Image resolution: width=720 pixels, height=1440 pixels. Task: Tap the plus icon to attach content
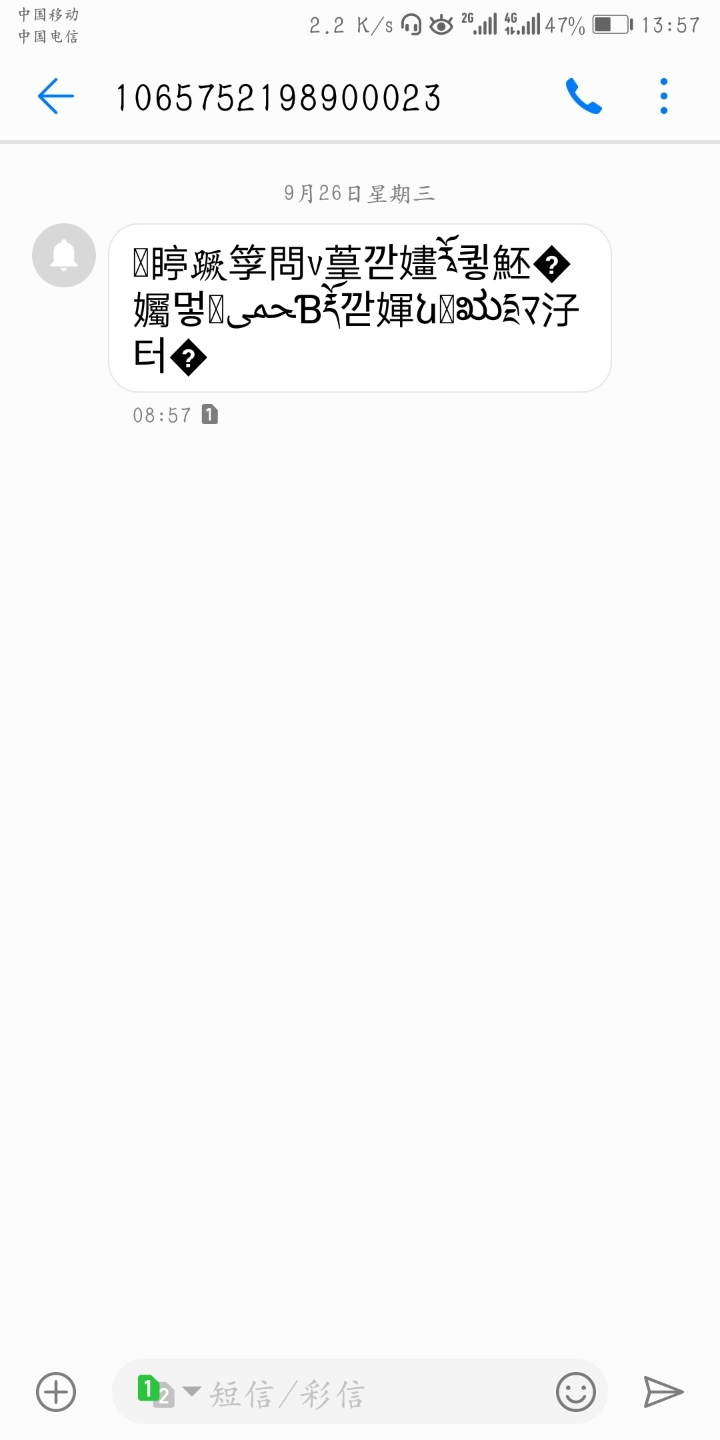coord(57,1391)
